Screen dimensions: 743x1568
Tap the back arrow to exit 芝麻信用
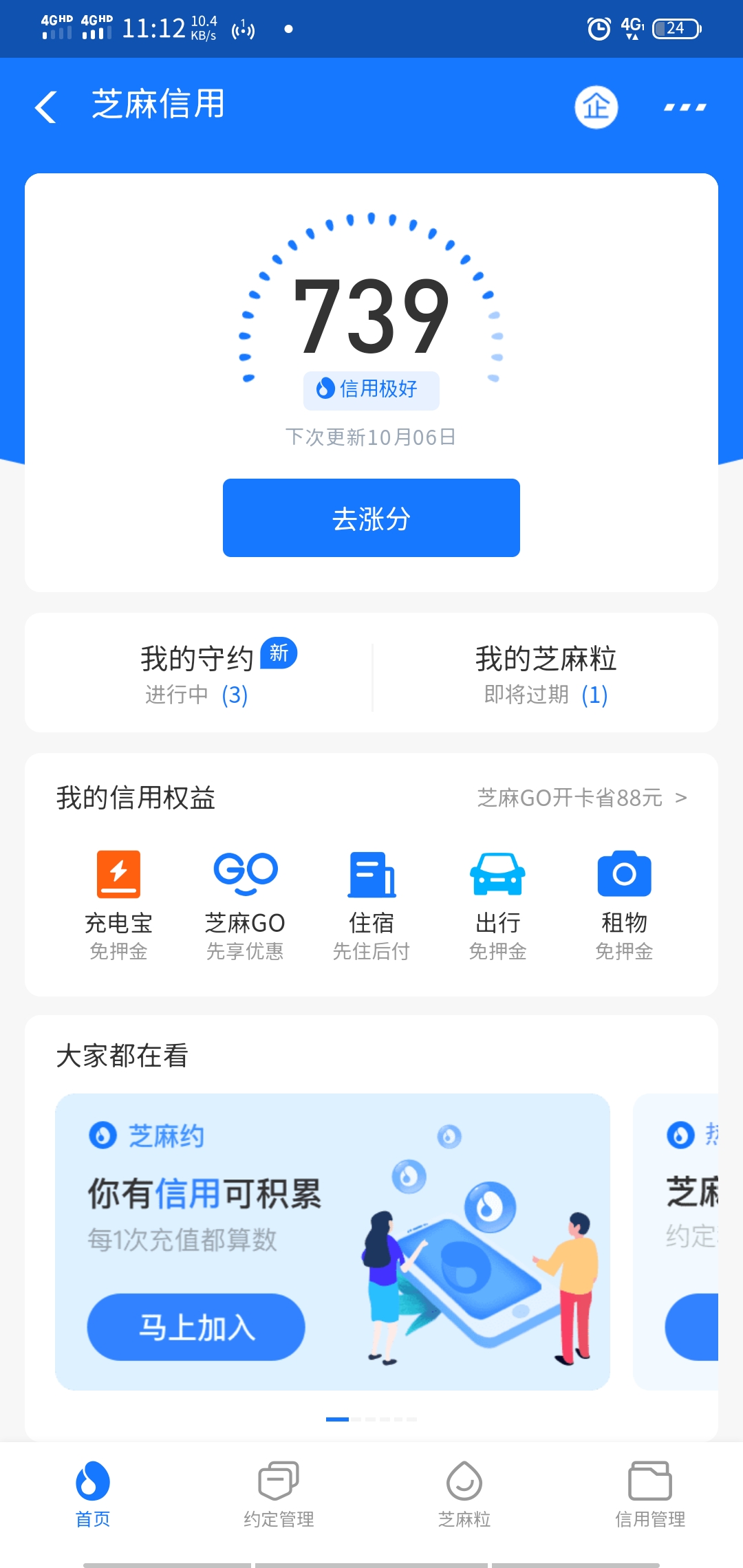point(45,107)
